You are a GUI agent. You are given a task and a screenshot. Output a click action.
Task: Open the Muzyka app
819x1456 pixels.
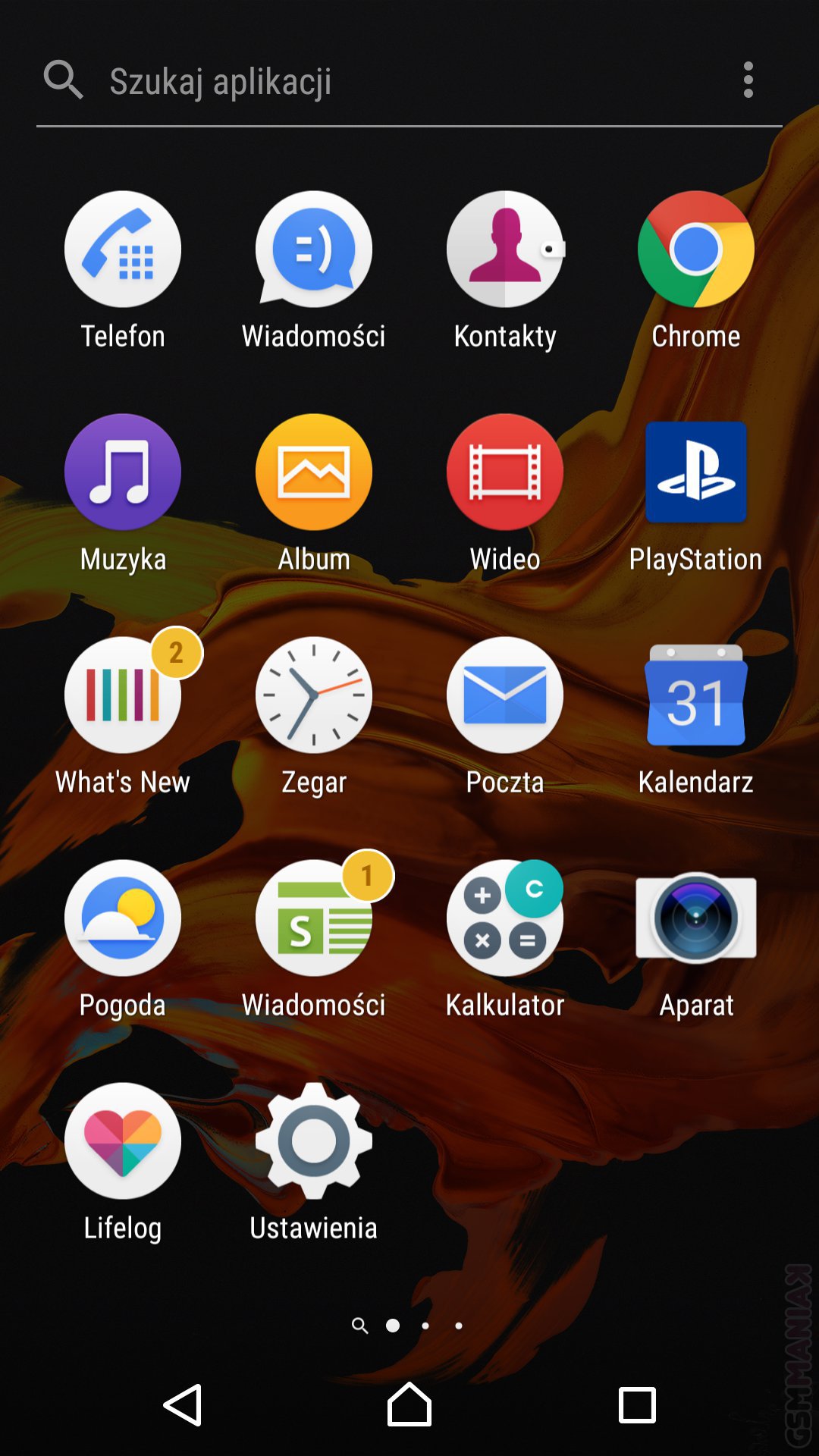[123, 472]
